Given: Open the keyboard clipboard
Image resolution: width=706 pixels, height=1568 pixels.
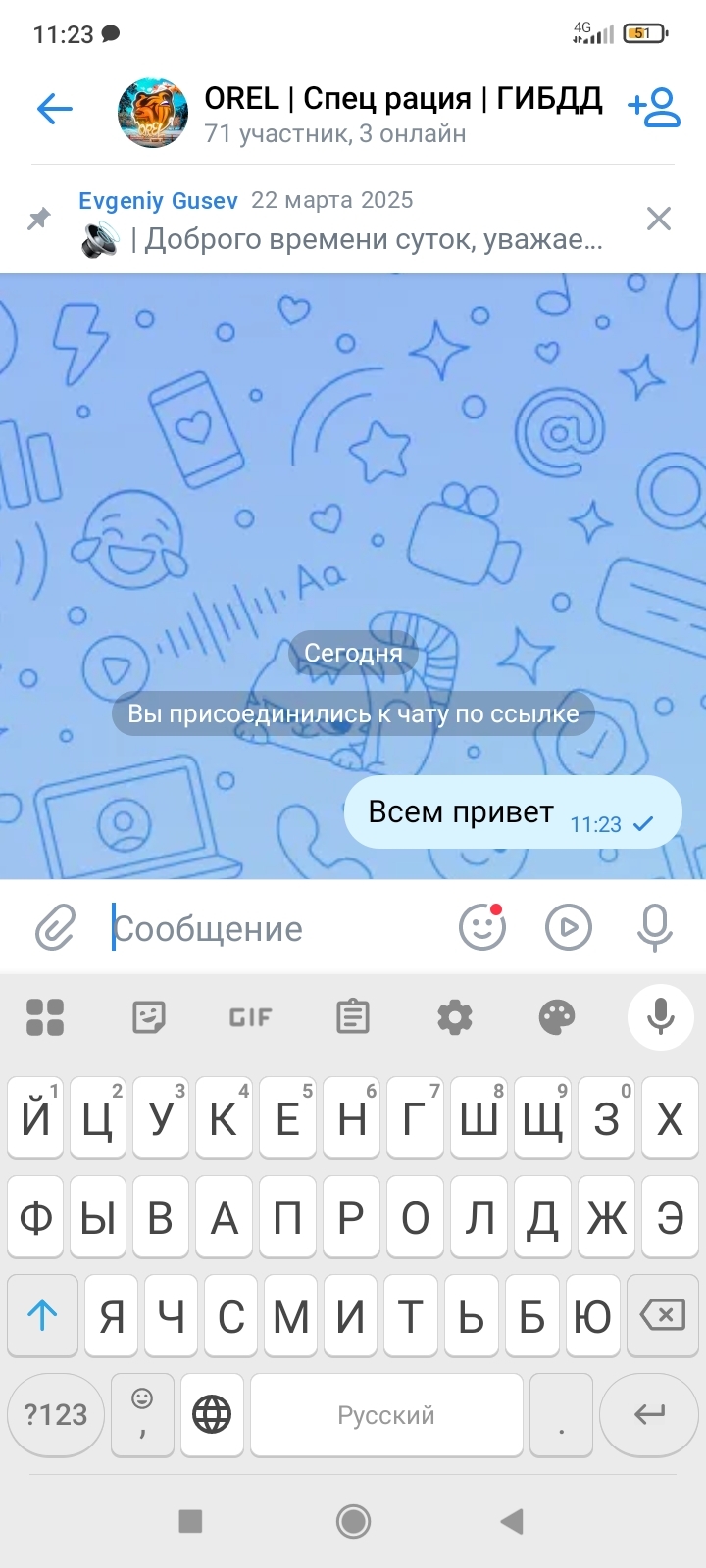Looking at the screenshot, I should [x=352, y=1017].
